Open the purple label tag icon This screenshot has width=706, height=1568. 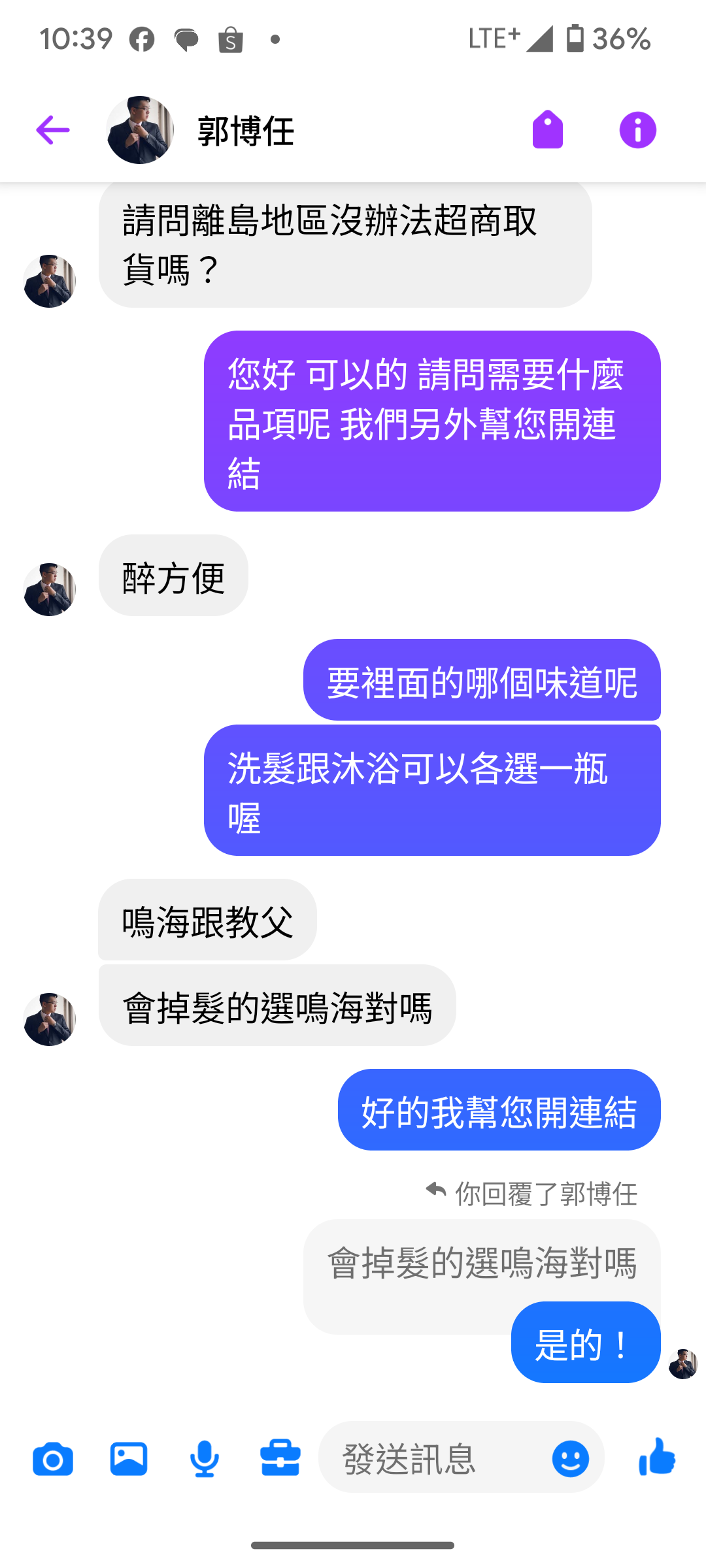tap(548, 130)
